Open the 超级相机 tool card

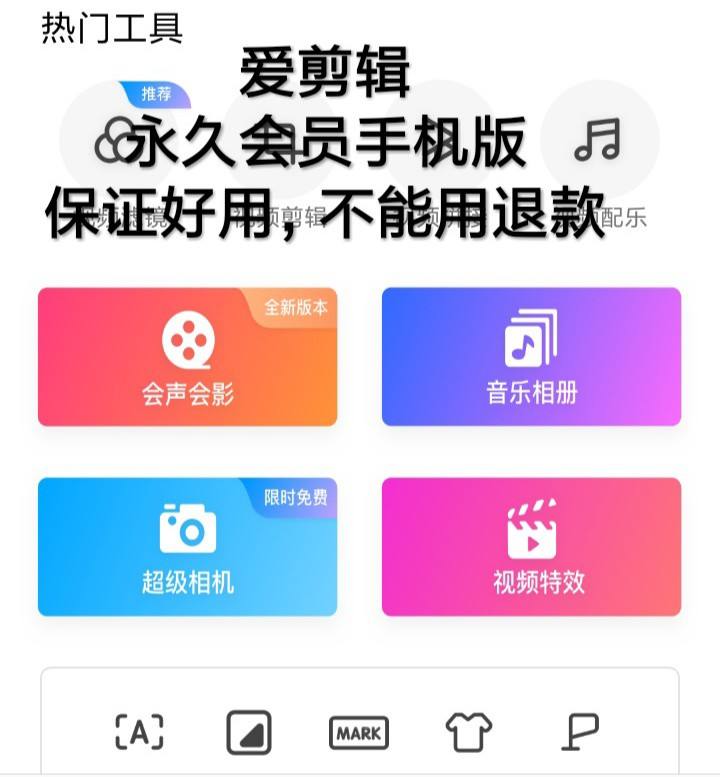189,547
